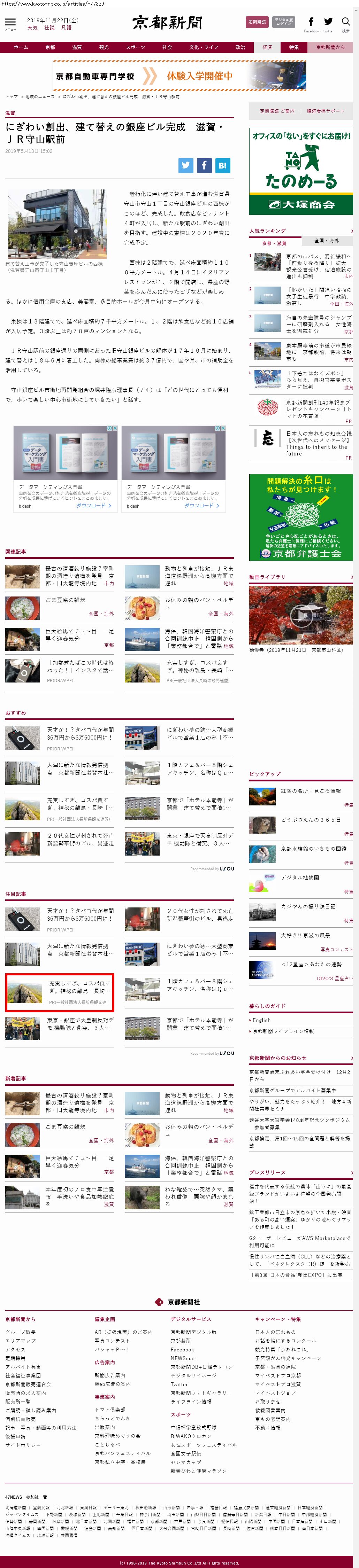The width and height of the screenshot is (359, 1568).
Task: Open 会社概要 in the footer
Action: (x=21, y=1331)
